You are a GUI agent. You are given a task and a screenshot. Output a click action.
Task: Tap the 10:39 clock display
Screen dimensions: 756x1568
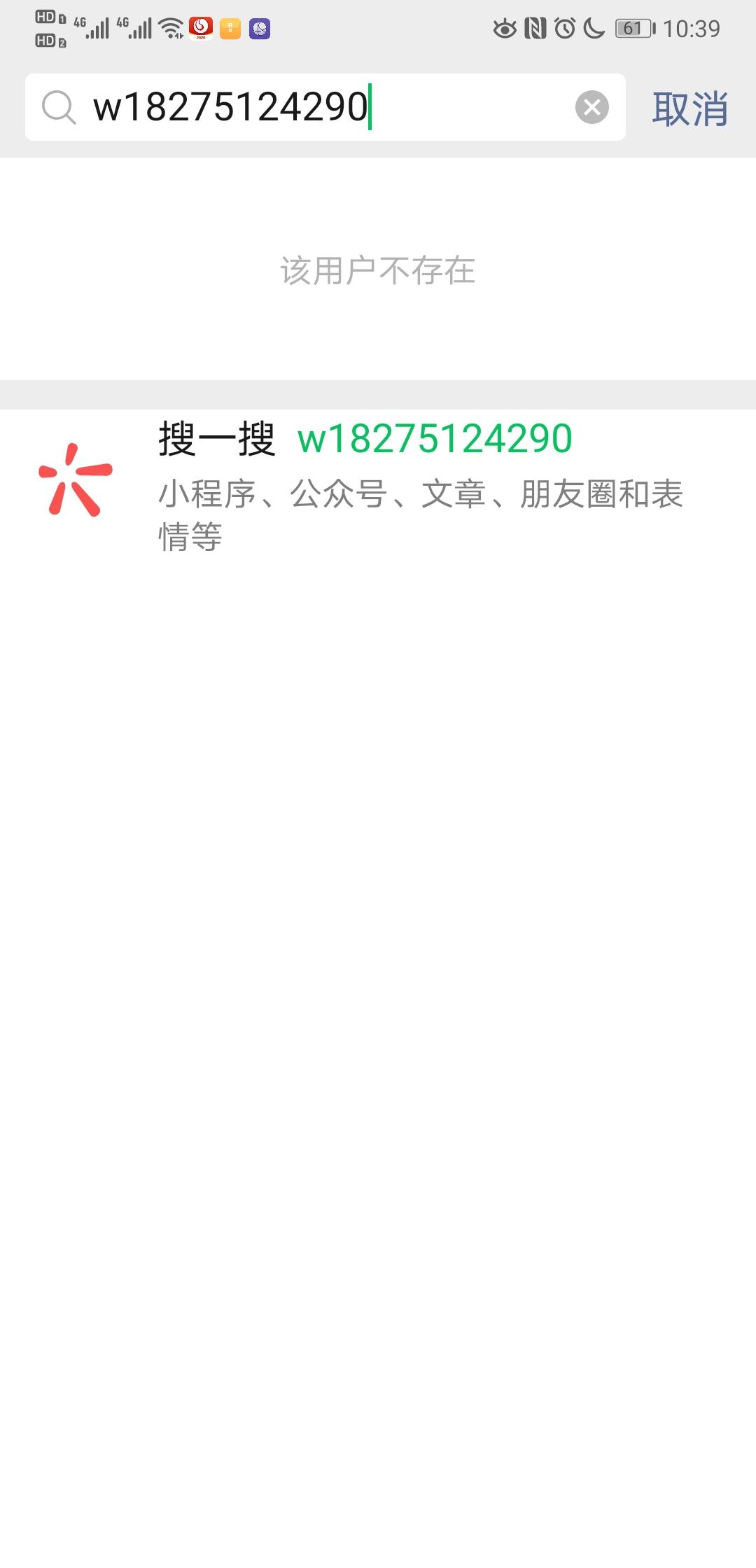click(x=692, y=28)
